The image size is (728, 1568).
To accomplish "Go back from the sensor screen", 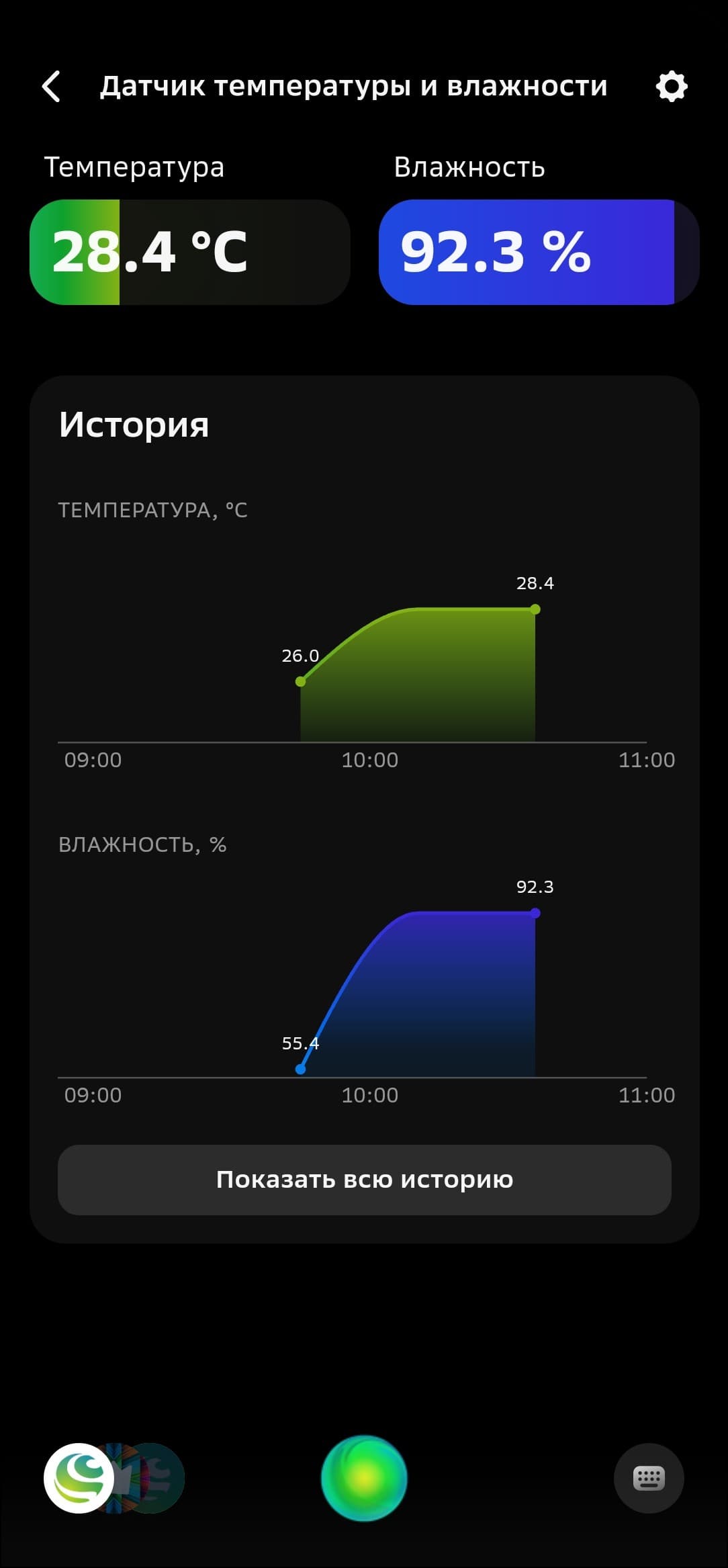I will pyautogui.click(x=52, y=87).
